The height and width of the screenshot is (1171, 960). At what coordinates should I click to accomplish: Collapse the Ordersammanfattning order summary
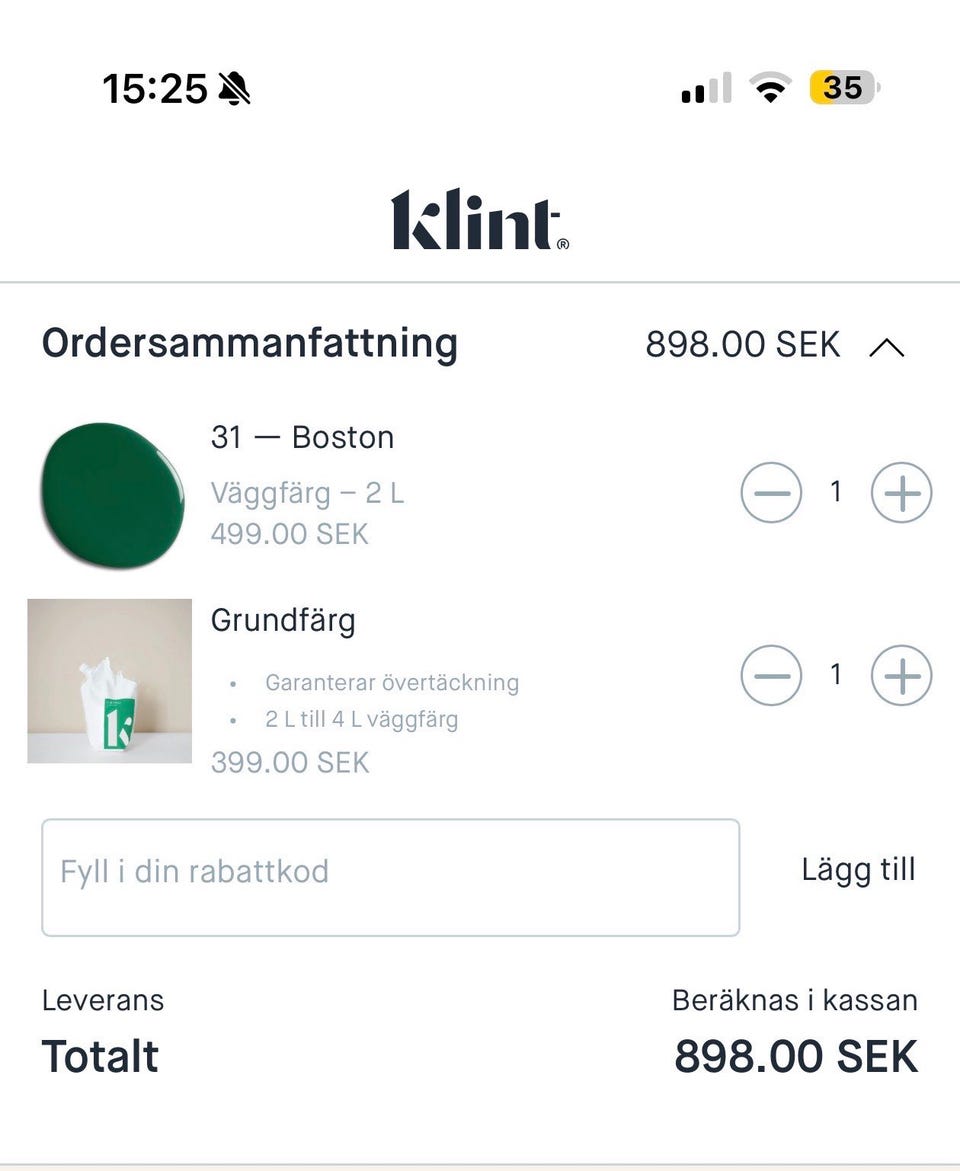(886, 347)
